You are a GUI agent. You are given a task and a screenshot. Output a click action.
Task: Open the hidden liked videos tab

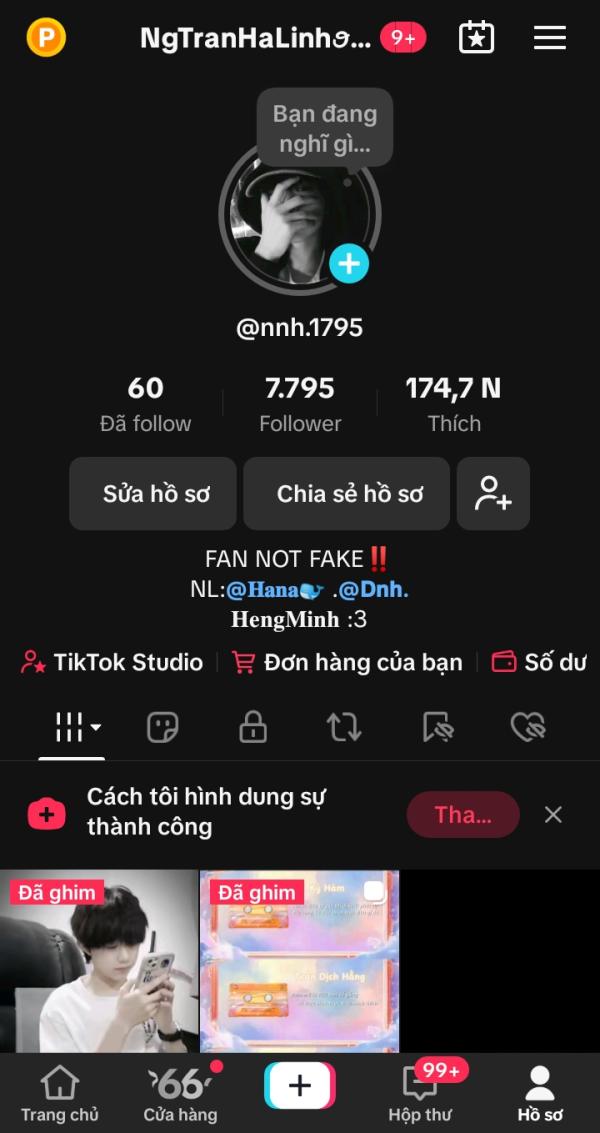point(527,727)
